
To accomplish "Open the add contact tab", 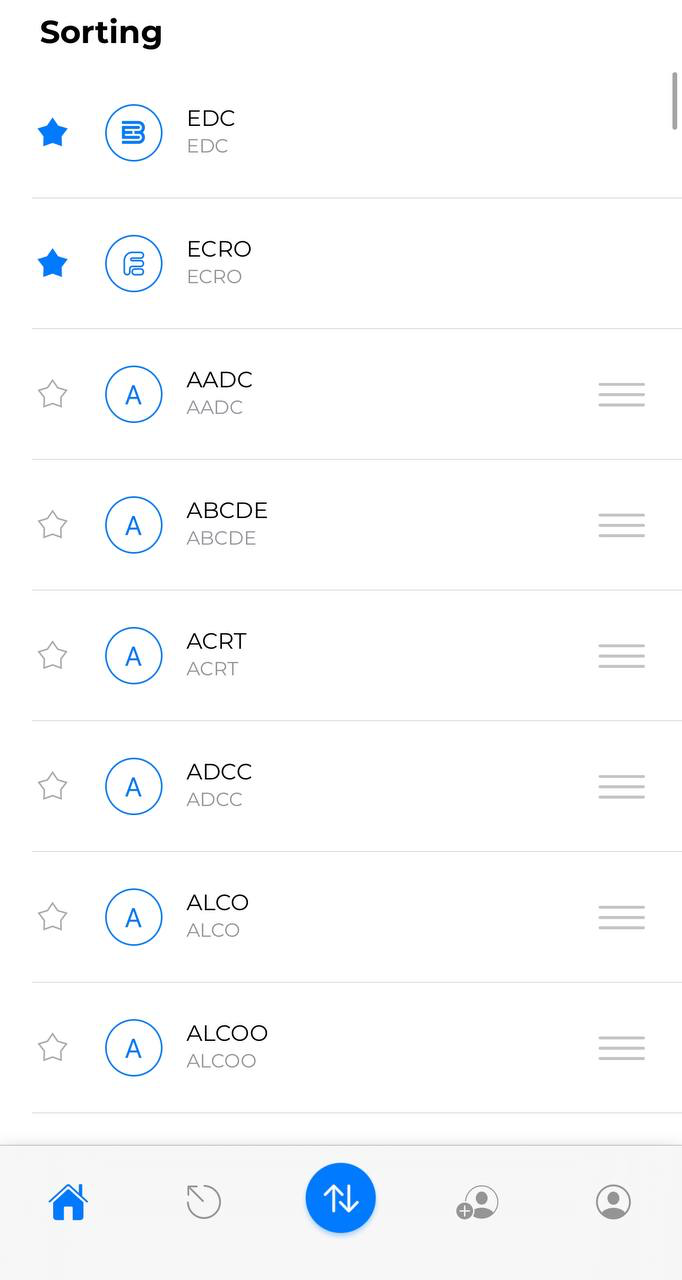I will (477, 1202).
